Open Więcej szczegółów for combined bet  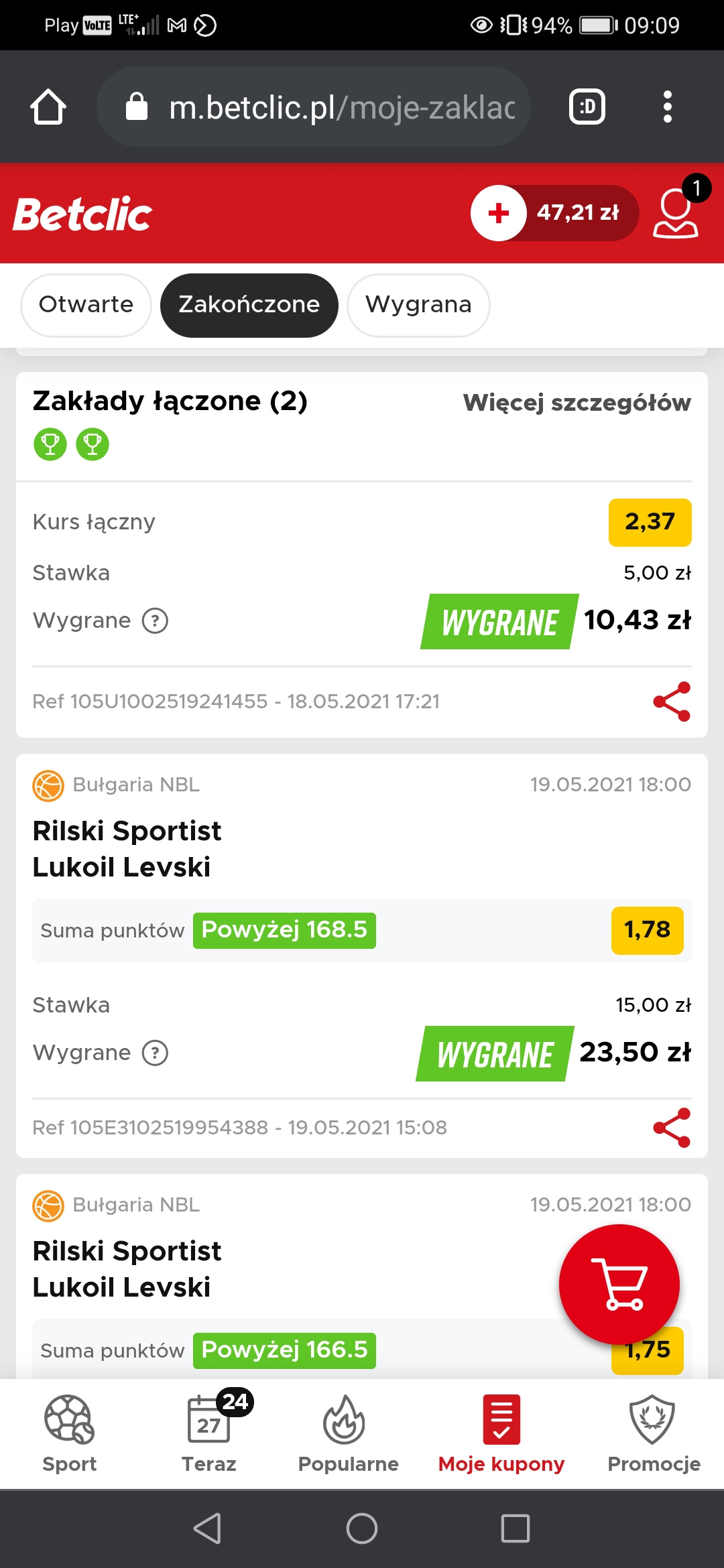(577, 403)
